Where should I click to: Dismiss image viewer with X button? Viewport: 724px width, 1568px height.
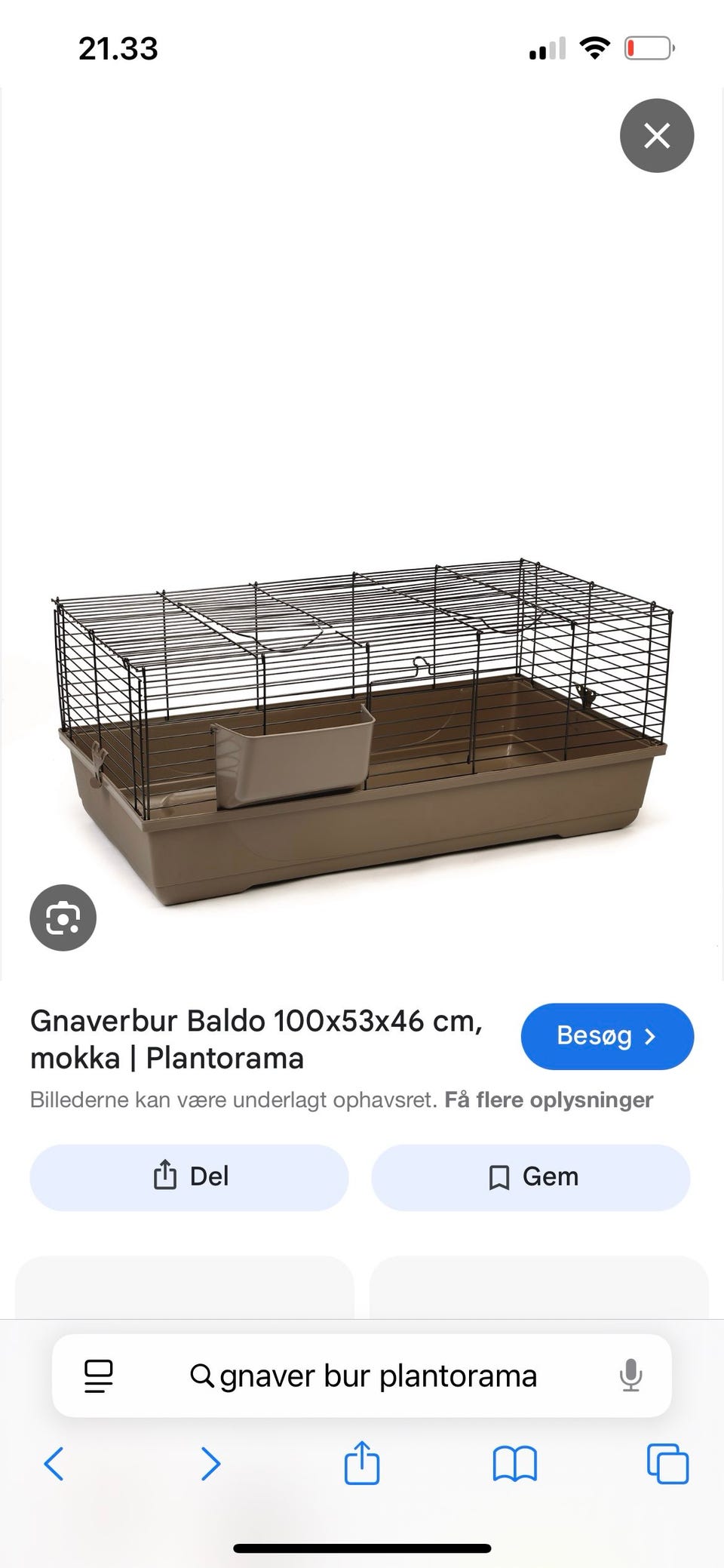point(656,136)
